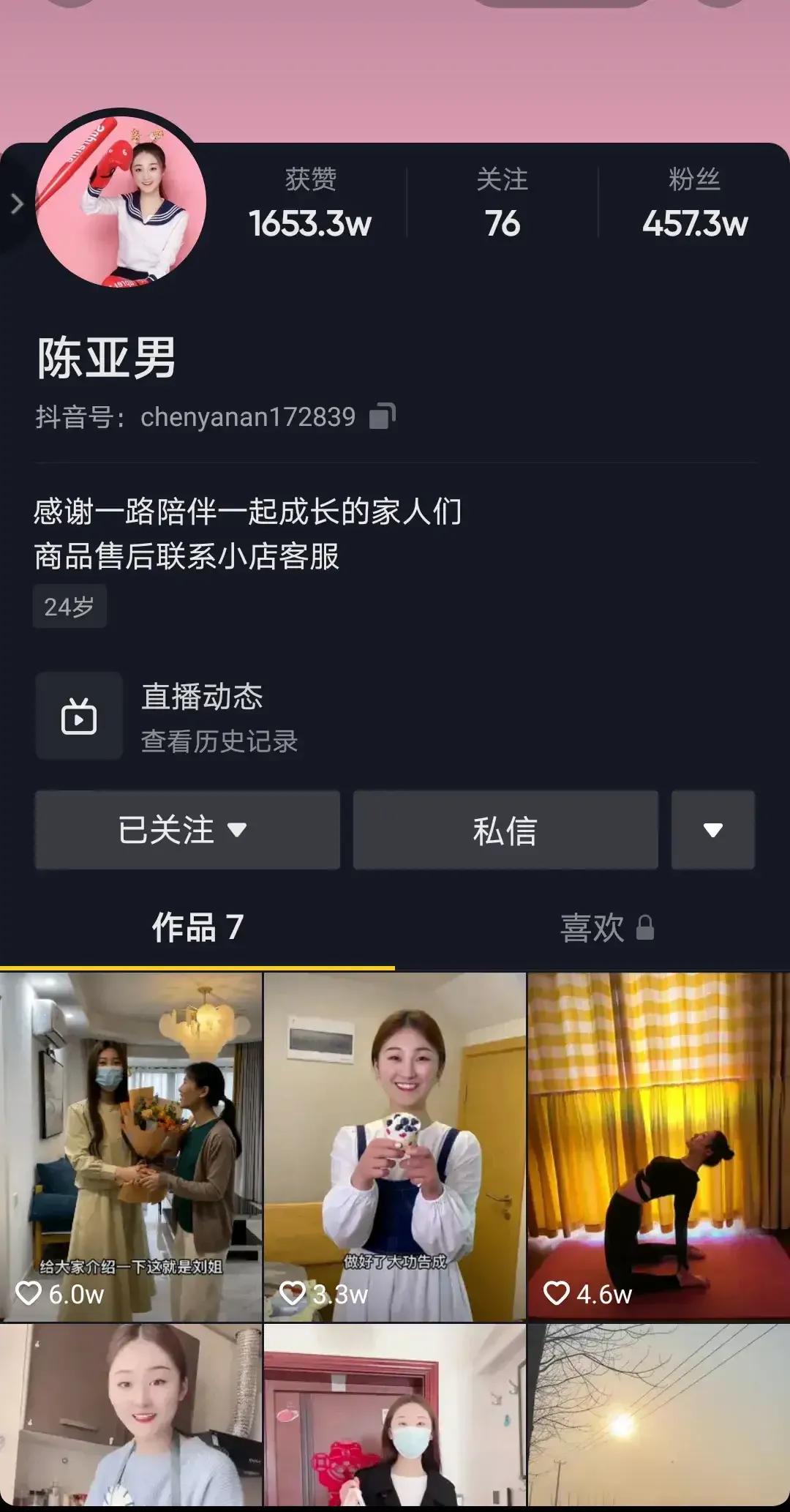Open the yoga pose video thumbnail

point(657,1142)
